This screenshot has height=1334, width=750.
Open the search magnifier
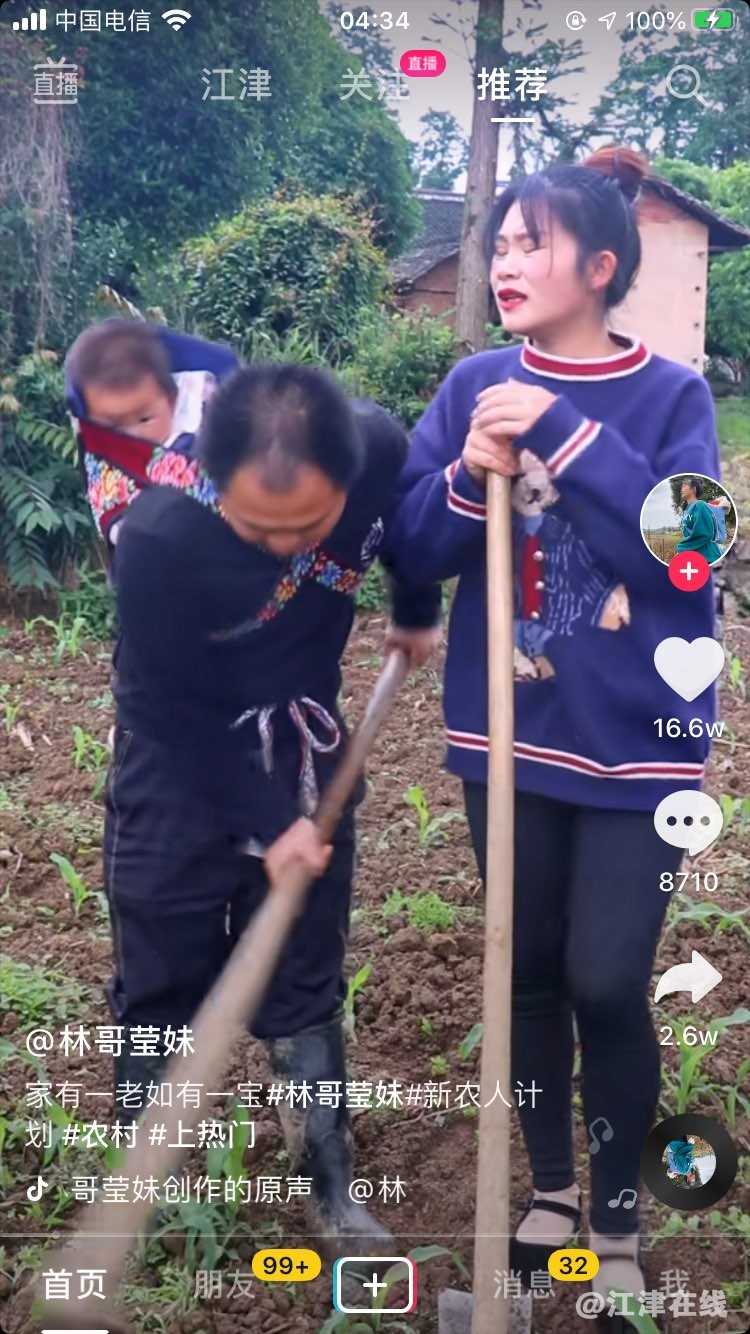685,85
